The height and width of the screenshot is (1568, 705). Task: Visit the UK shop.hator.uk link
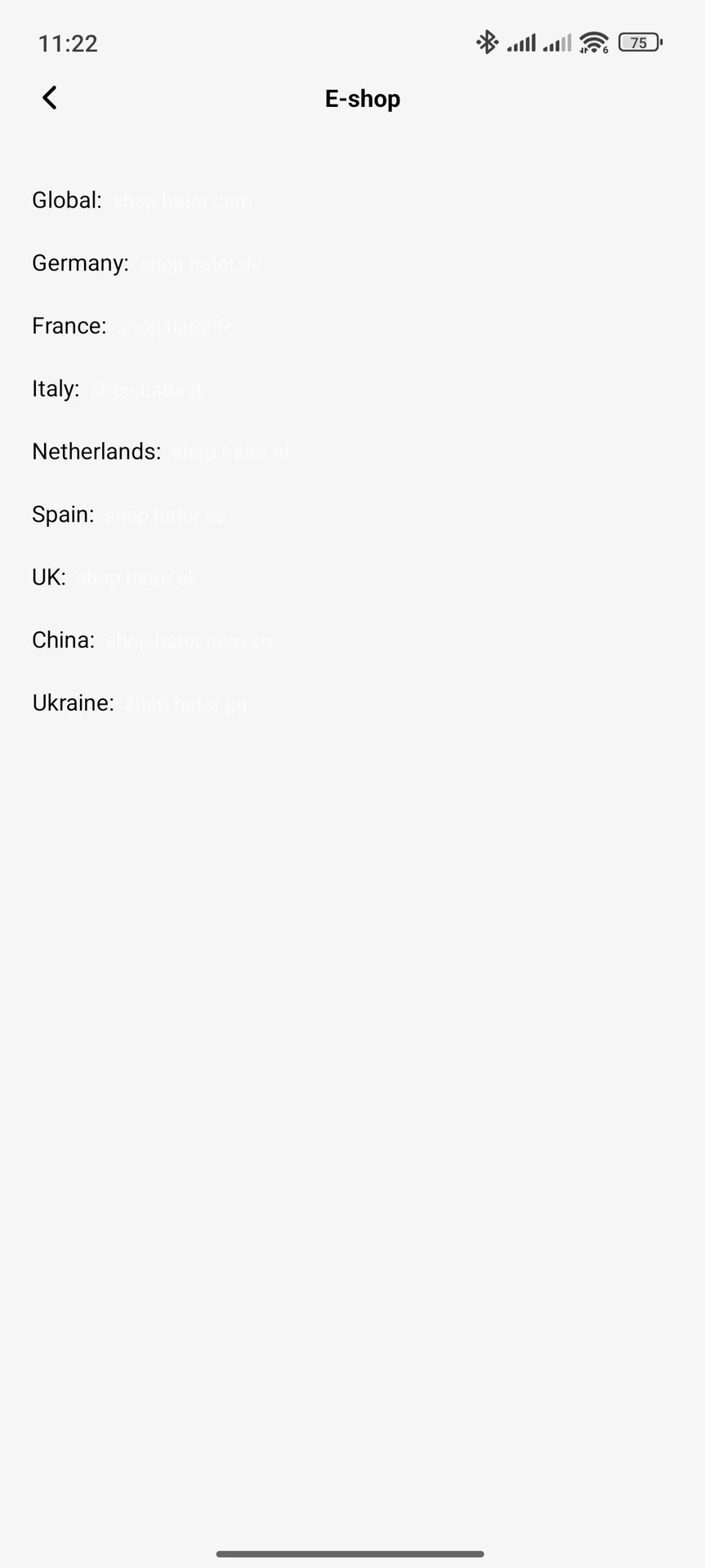click(136, 578)
